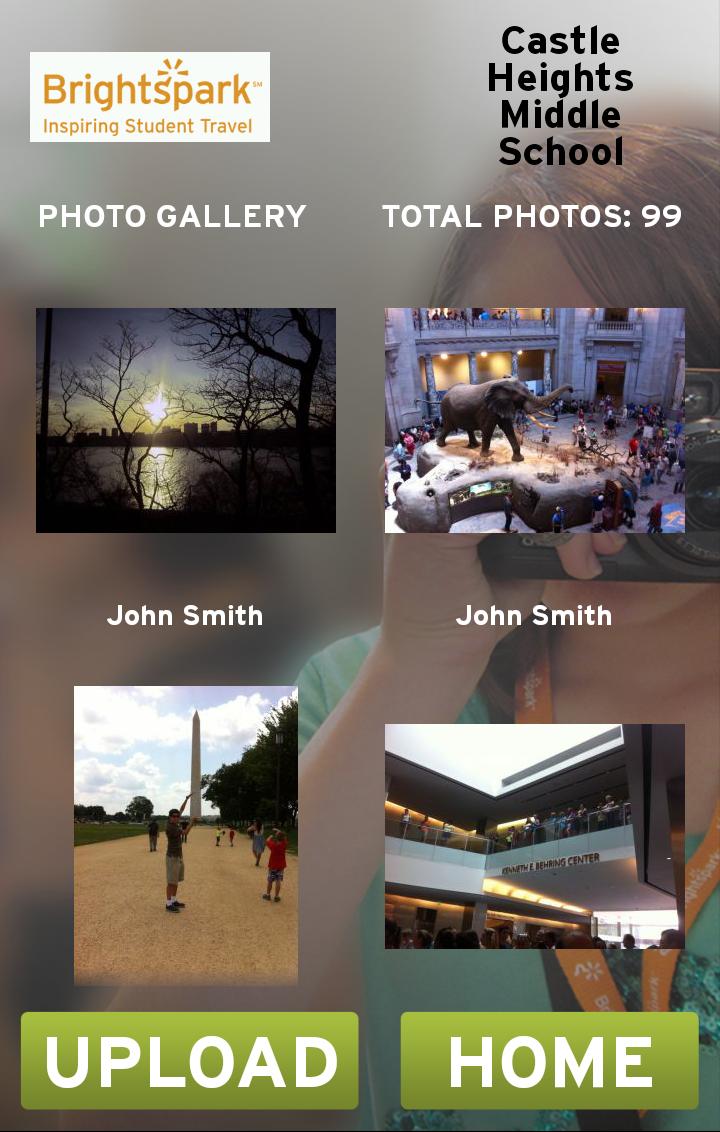Tap Castle Heights Middle School title

pos(560,99)
